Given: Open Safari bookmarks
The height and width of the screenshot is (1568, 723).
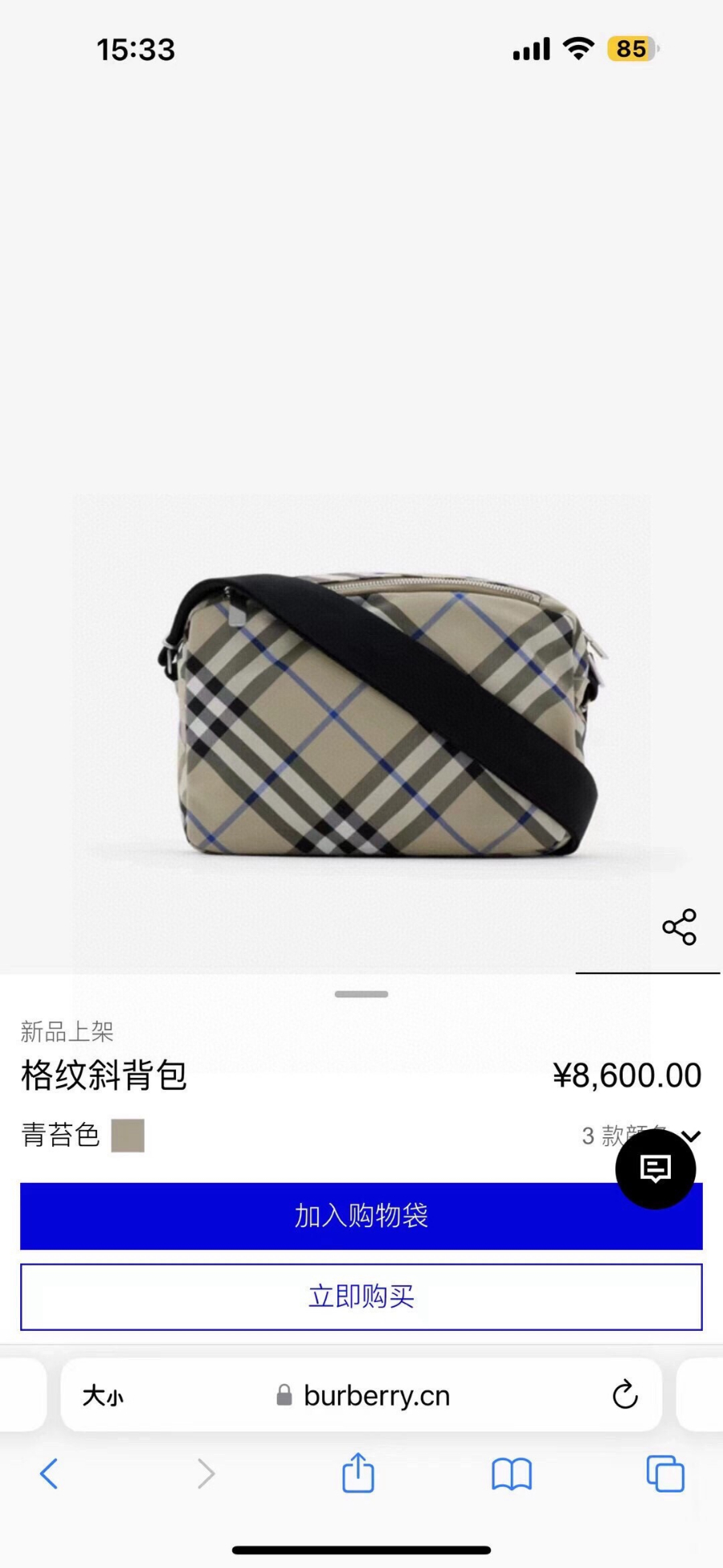Looking at the screenshot, I should pyautogui.click(x=512, y=1473).
